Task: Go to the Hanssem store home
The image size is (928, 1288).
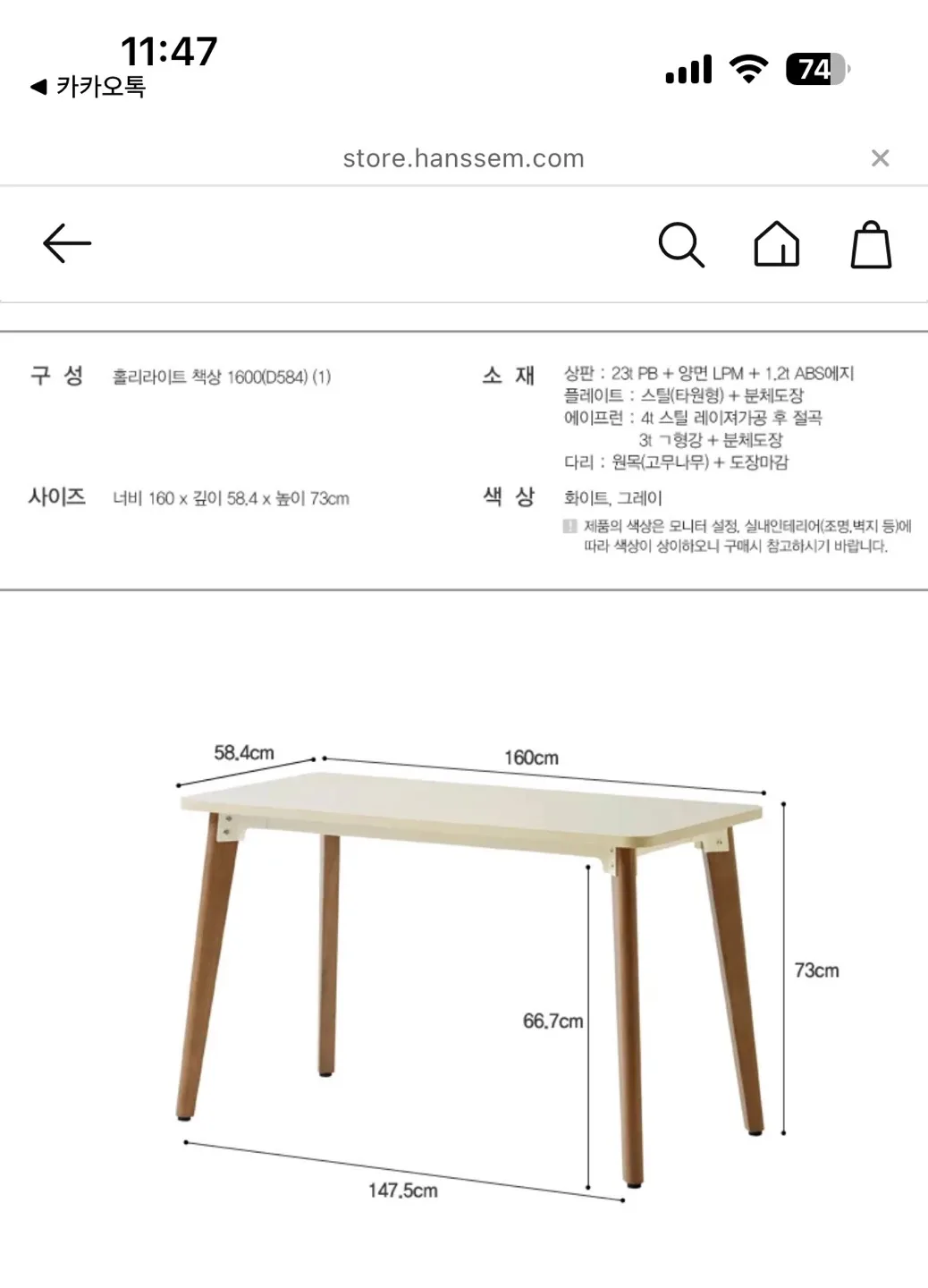Action: (x=776, y=244)
